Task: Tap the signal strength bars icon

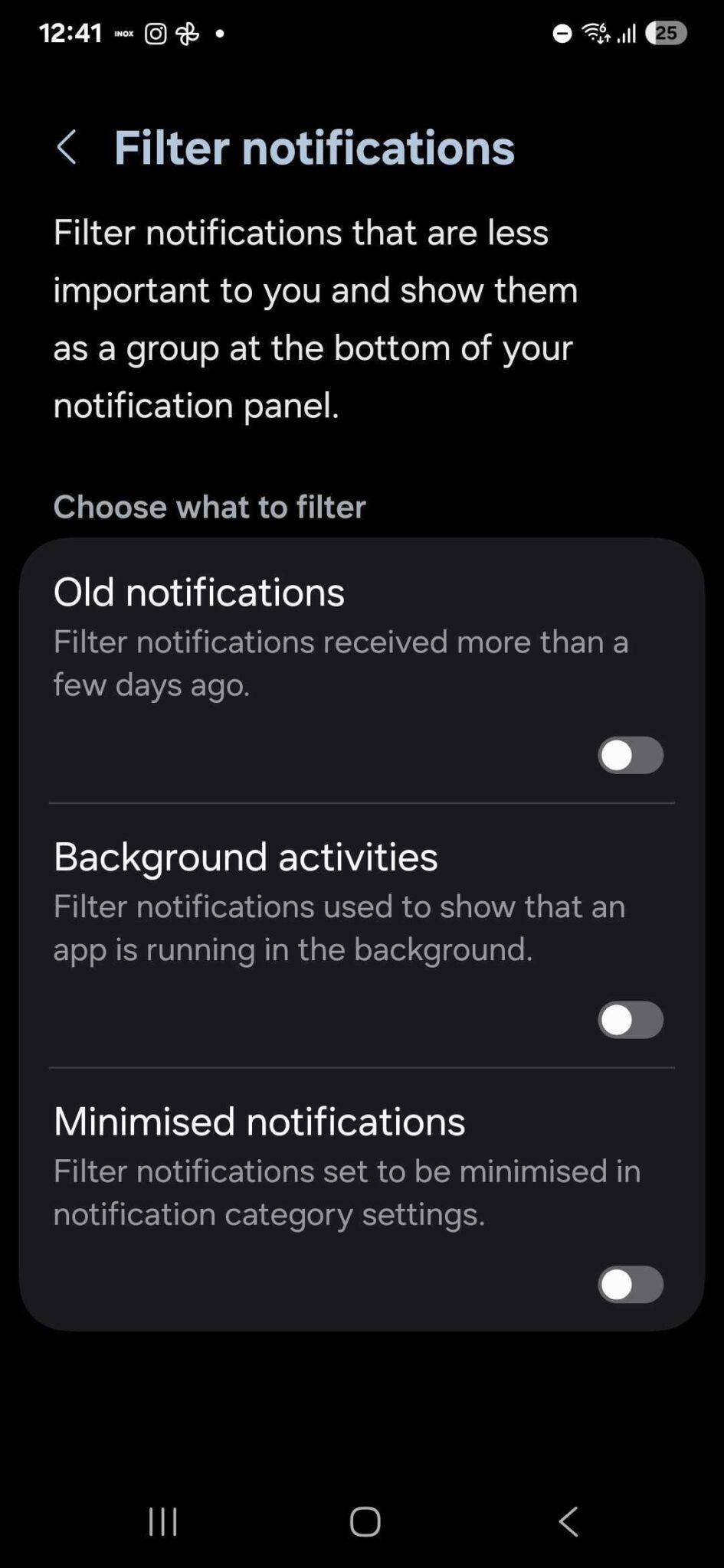Action: coord(628,33)
